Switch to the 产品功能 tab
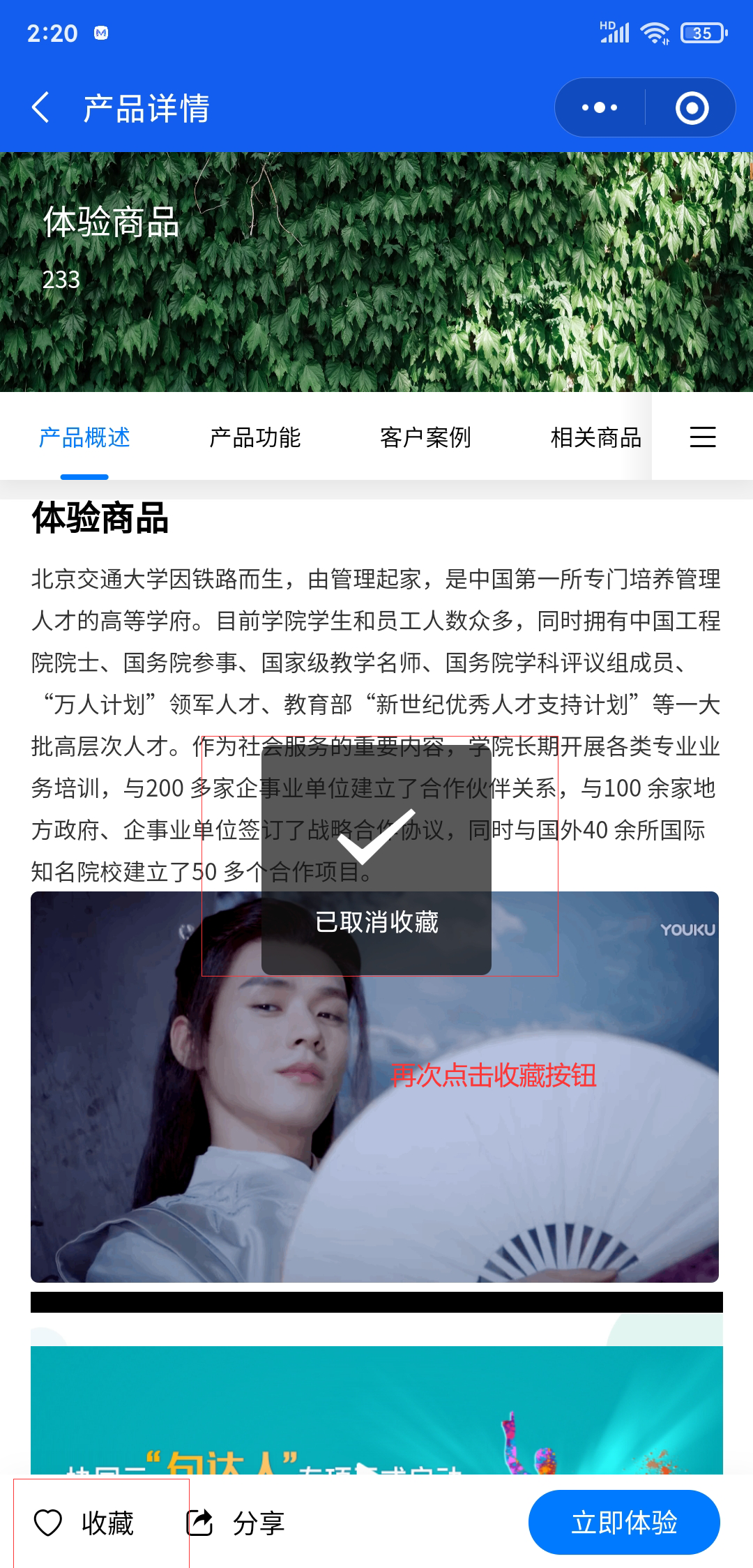 255,437
